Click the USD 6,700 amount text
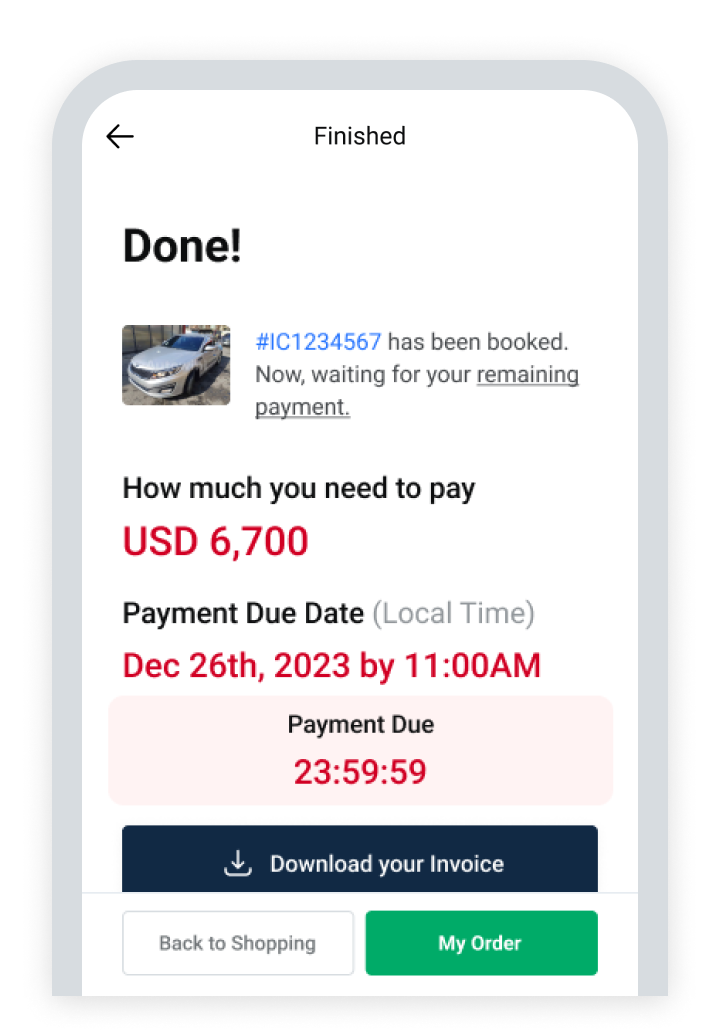The image size is (720, 1035). tap(215, 541)
